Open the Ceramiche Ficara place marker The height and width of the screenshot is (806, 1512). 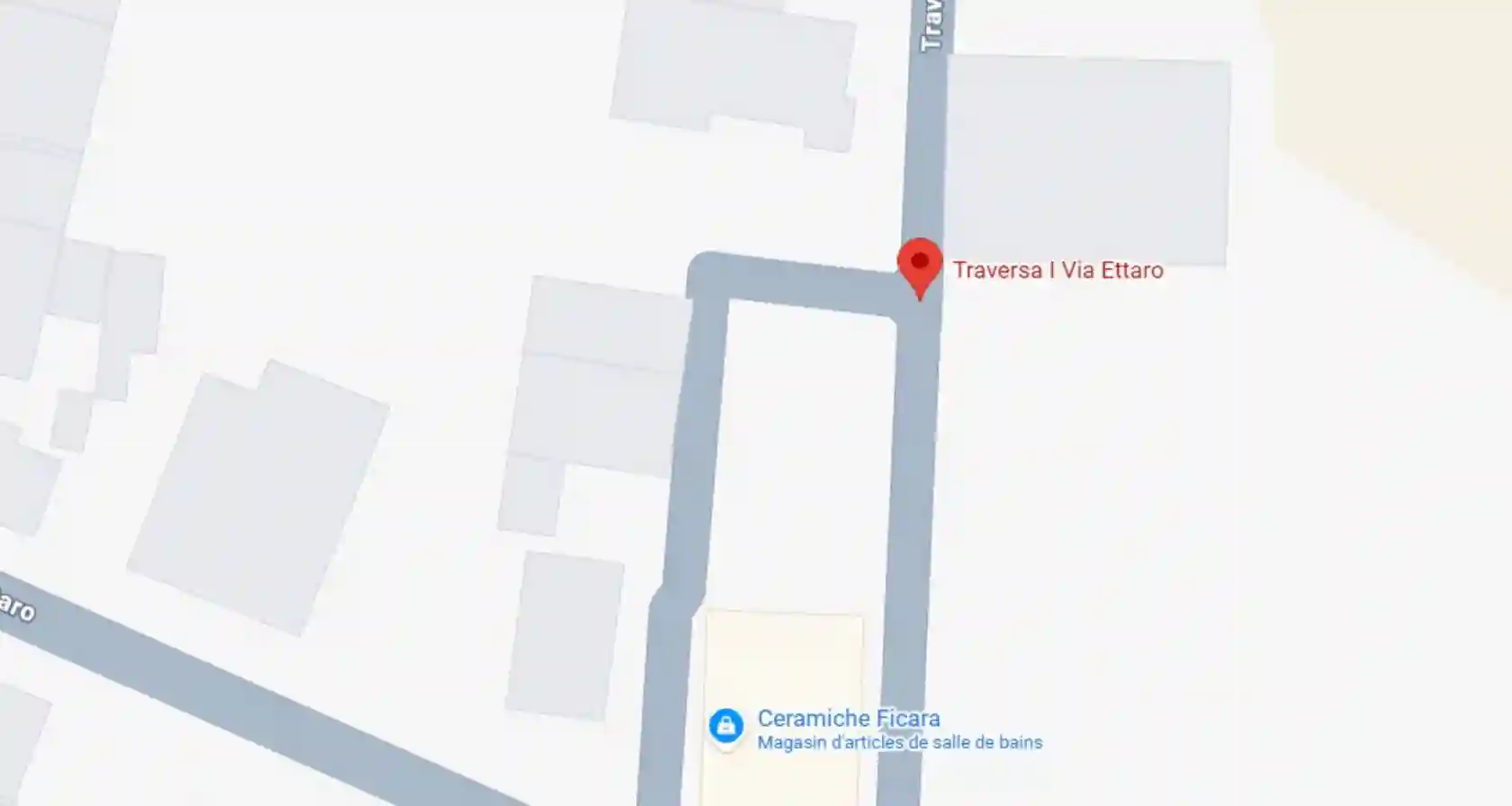coord(725,725)
